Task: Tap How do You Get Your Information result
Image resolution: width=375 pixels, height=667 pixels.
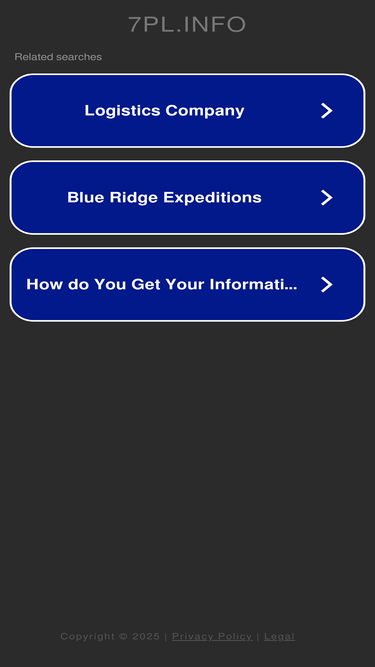Action: [x=188, y=284]
